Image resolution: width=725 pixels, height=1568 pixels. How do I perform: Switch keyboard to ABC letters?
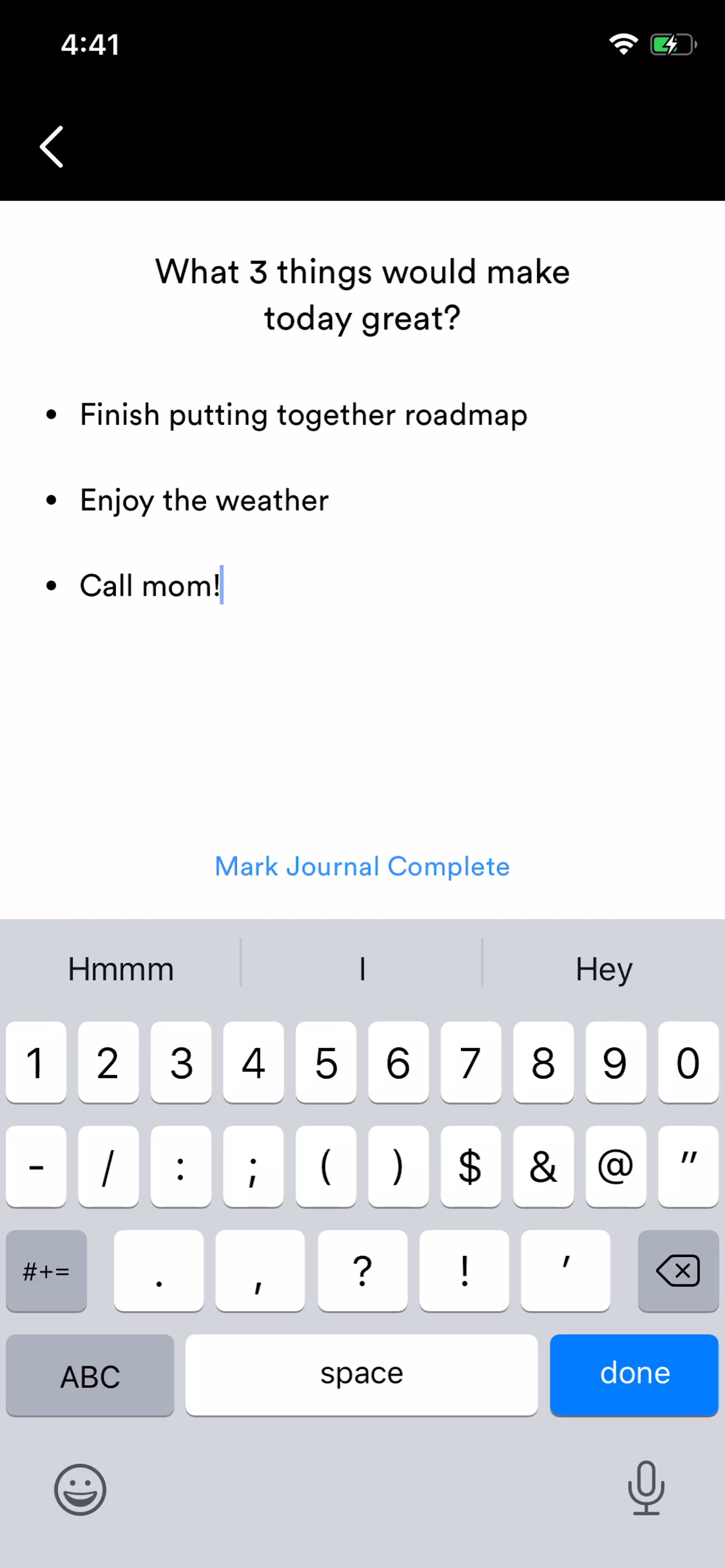[90, 1376]
